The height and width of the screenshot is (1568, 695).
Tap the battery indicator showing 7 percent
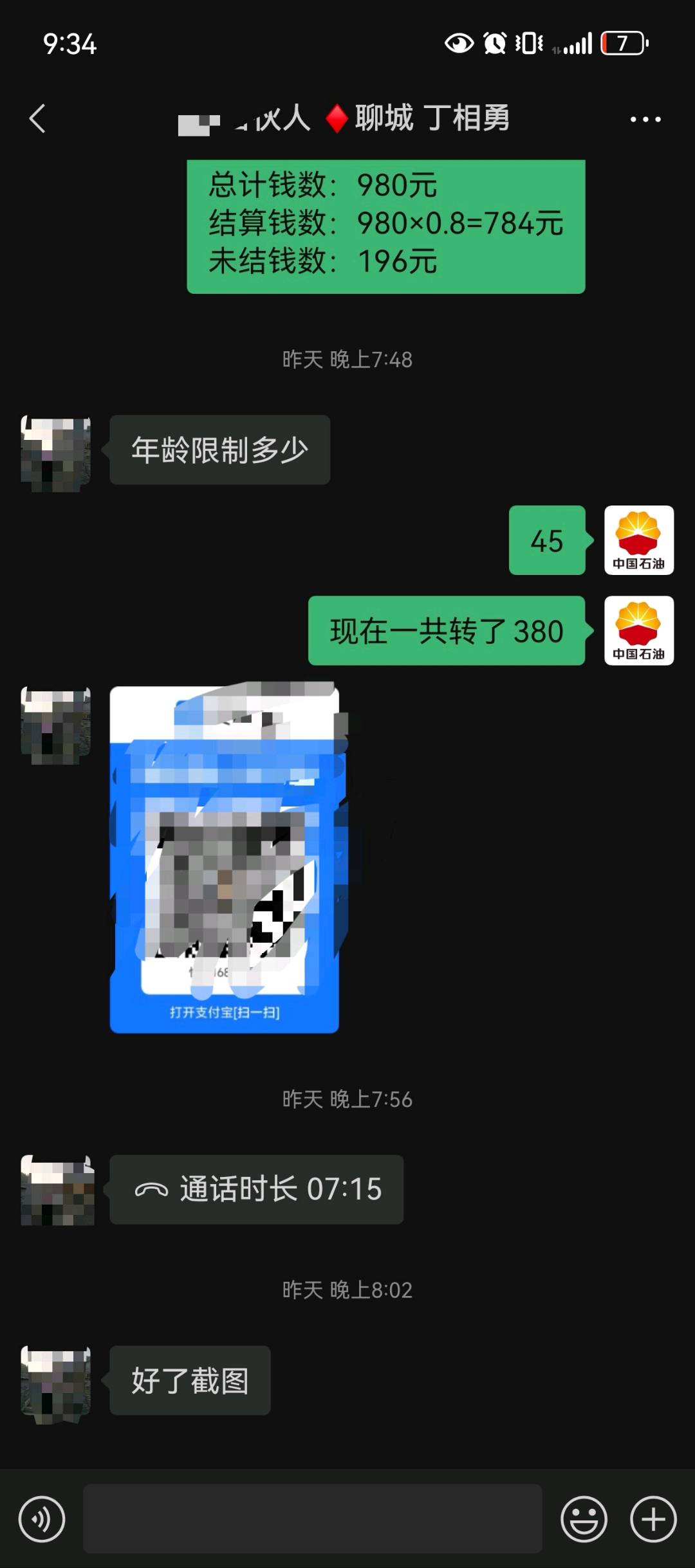click(619, 43)
